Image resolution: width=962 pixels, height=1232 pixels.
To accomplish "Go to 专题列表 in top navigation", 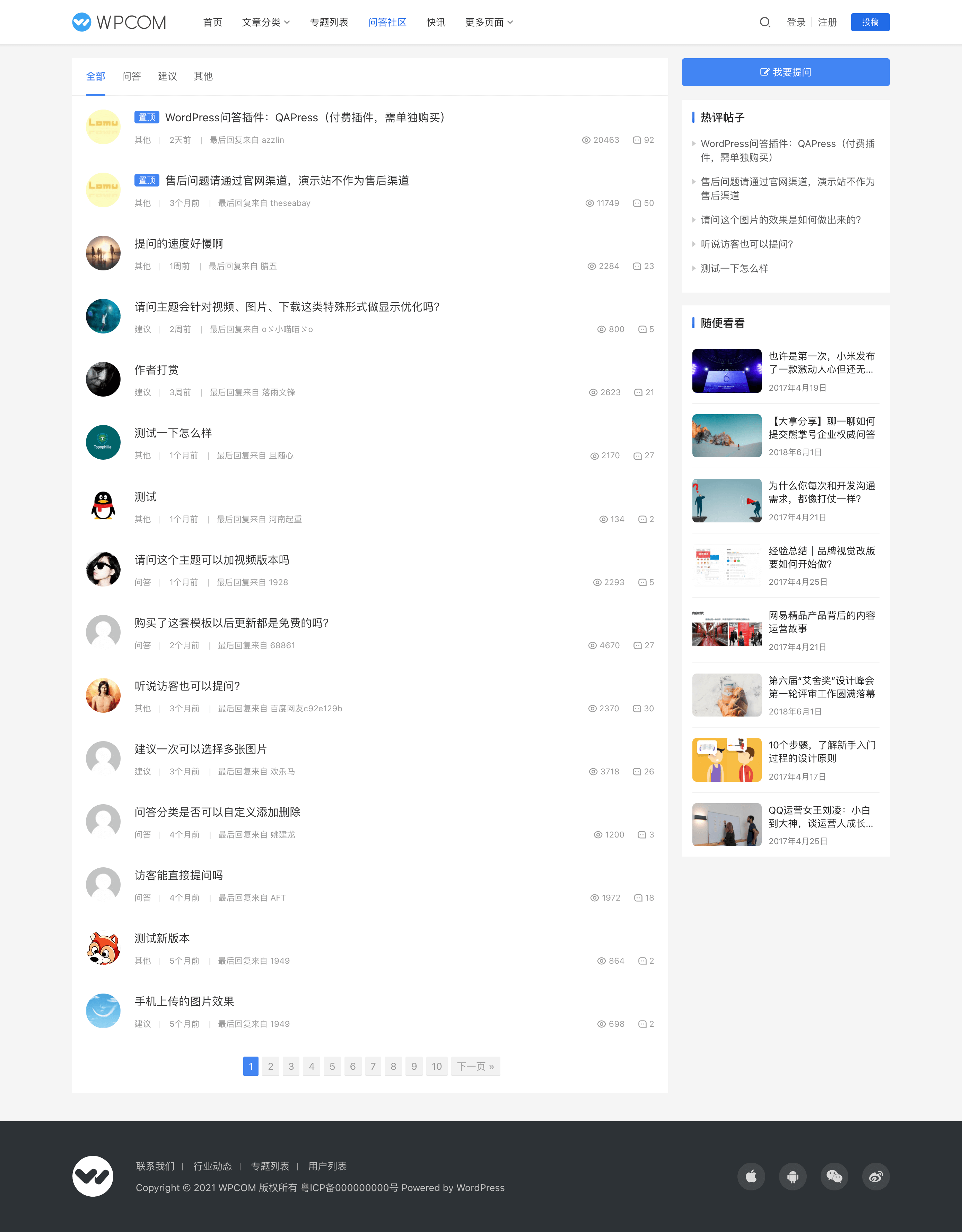I will [x=329, y=23].
